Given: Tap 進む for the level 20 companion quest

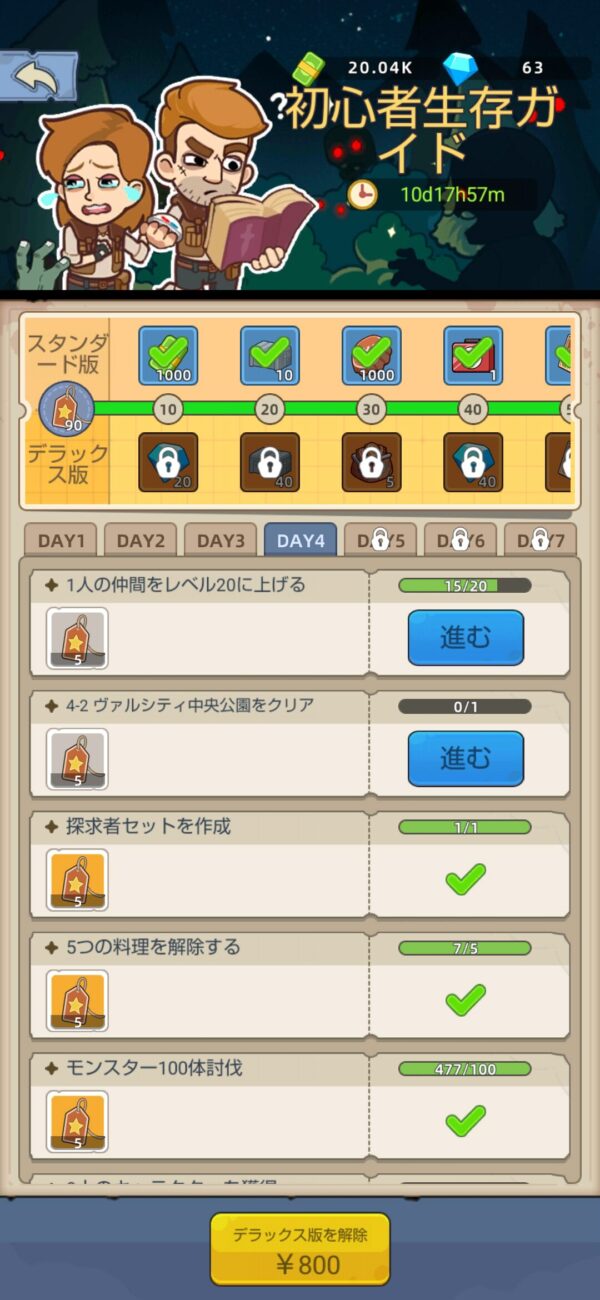Looking at the screenshot, I should click(x=465, y=638).
